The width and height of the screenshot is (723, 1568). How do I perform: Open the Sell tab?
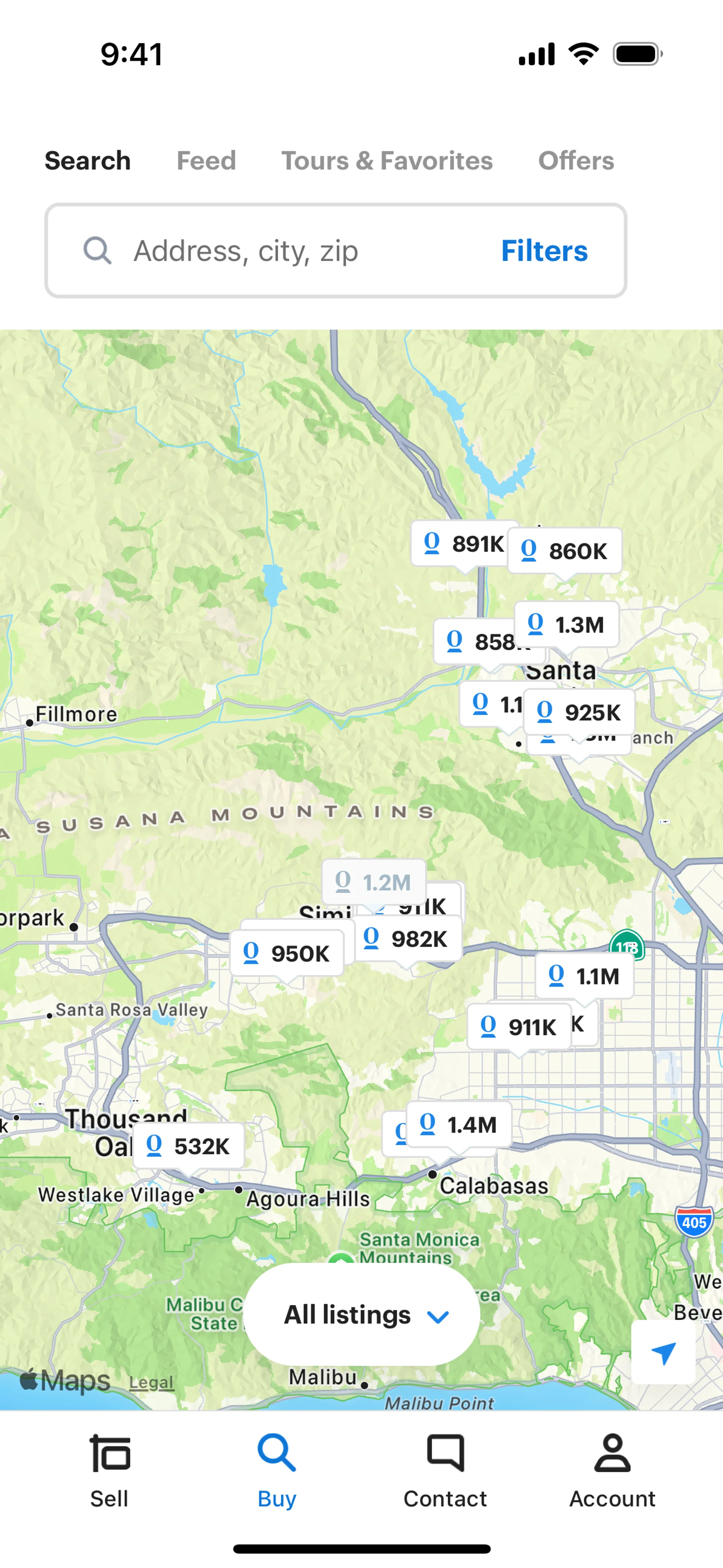coord(110,1470)
